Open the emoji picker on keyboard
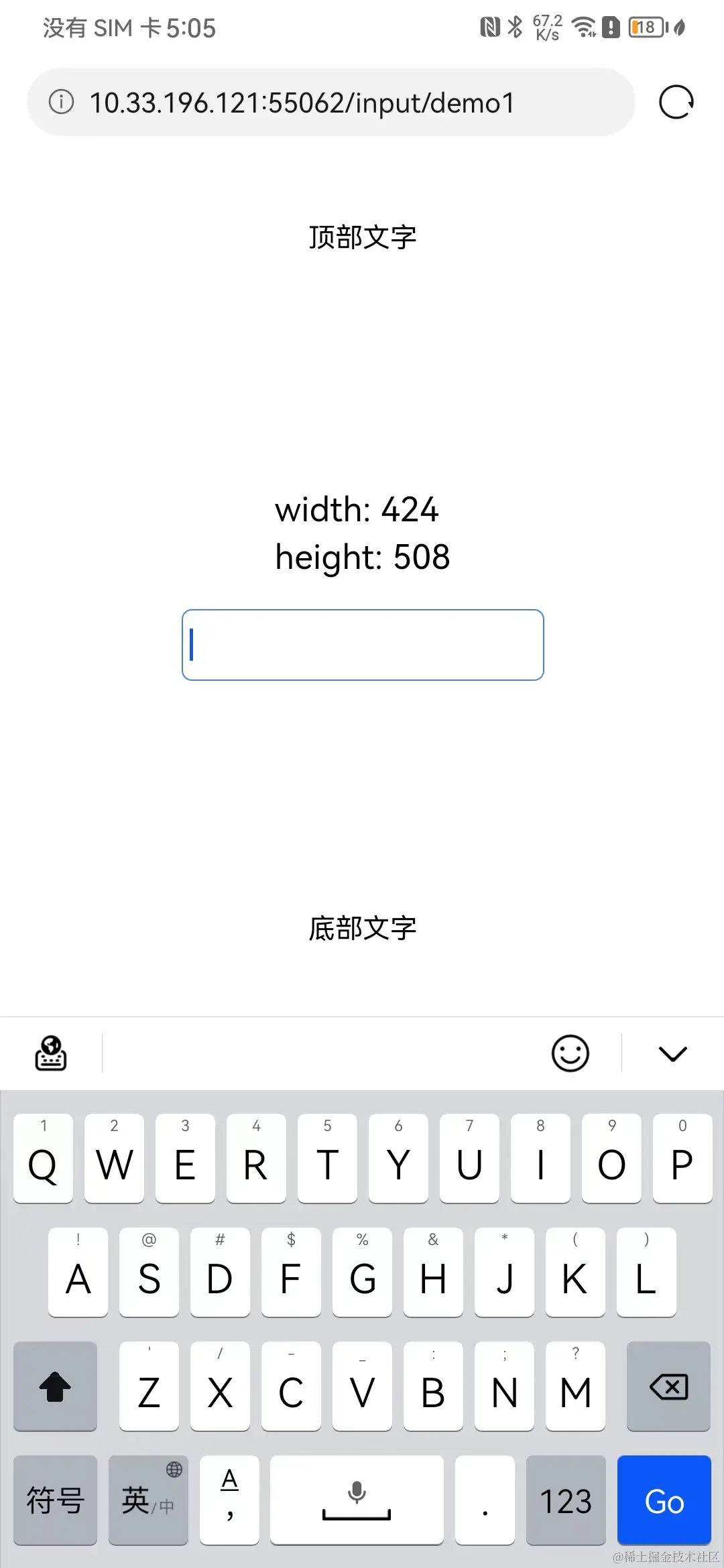Viewport: 724px width, 1568px height. (570, 1053)
